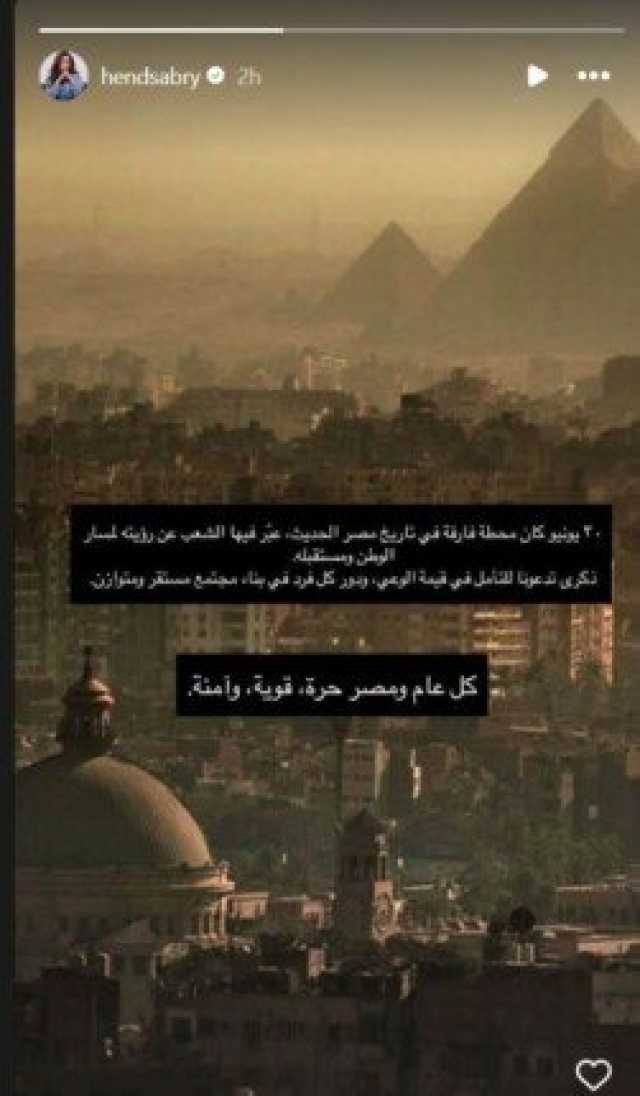Open hendsabry's profile picture
This screenshot has width=640, height=1096.
pyautogui.click(x=64, y=76)
